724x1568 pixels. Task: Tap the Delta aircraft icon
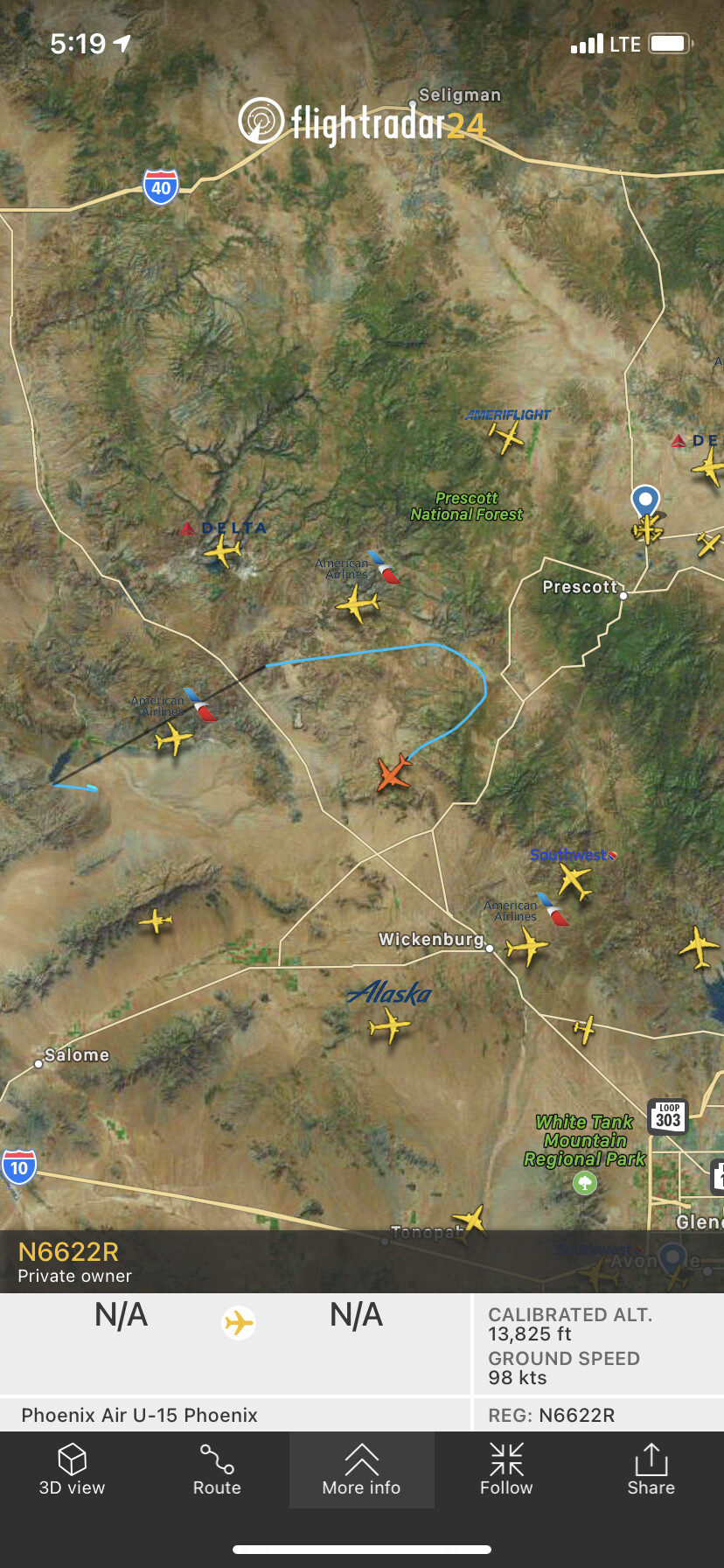pyautogui.click(x=223, y=551)
